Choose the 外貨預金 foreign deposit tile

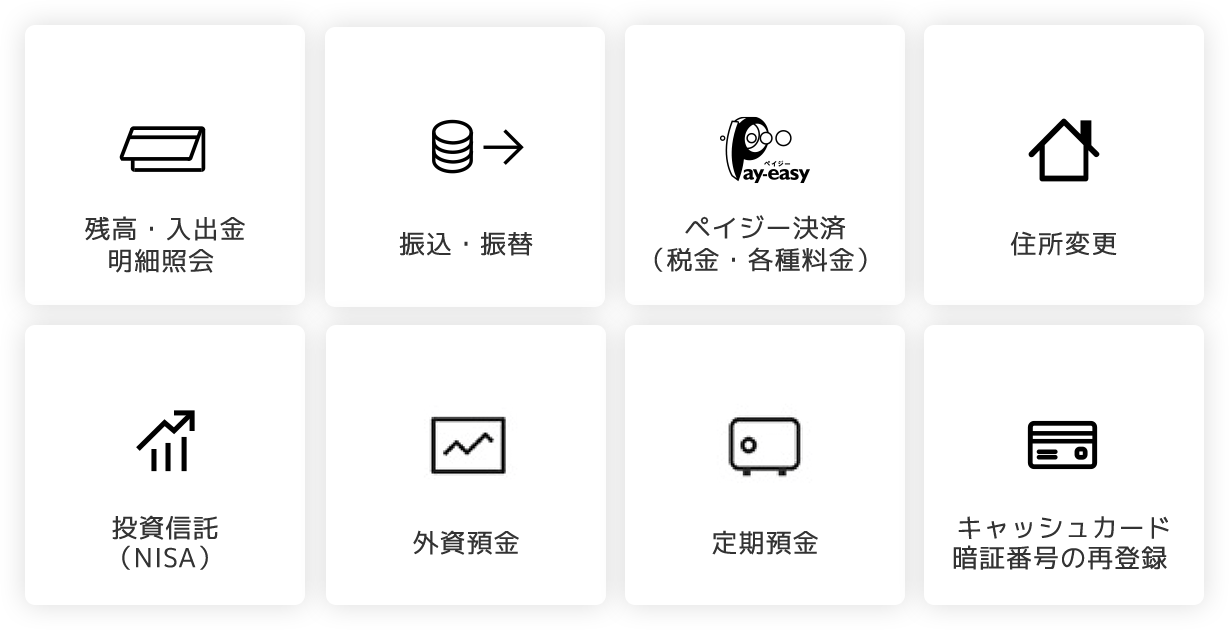coord(466,465)
